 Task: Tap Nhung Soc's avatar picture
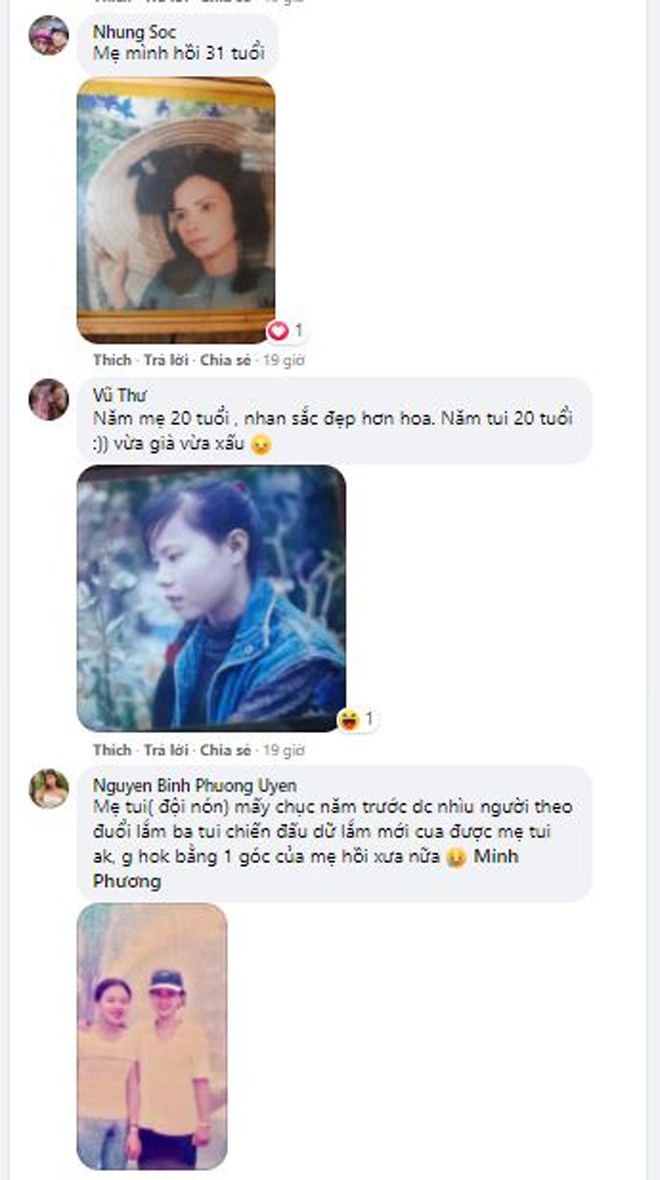49,36
